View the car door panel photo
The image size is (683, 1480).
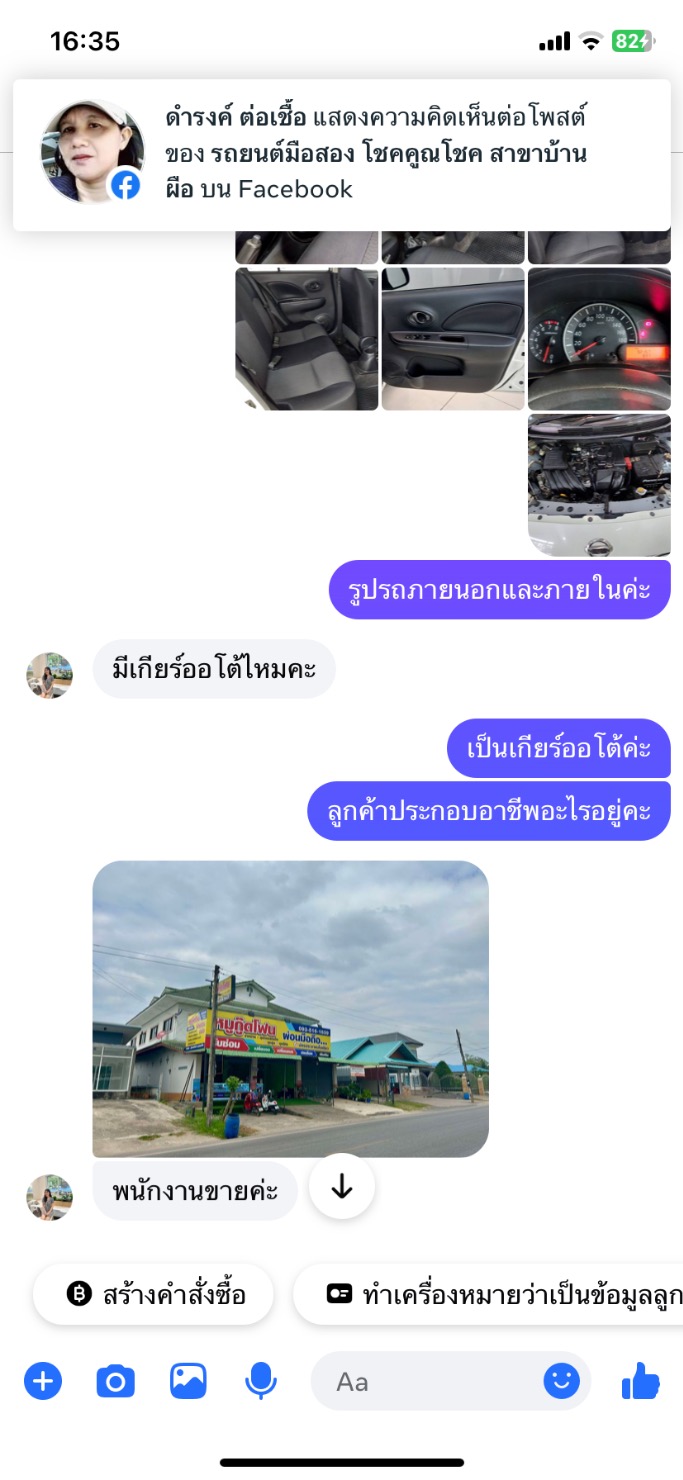click(x=453, y=338)
